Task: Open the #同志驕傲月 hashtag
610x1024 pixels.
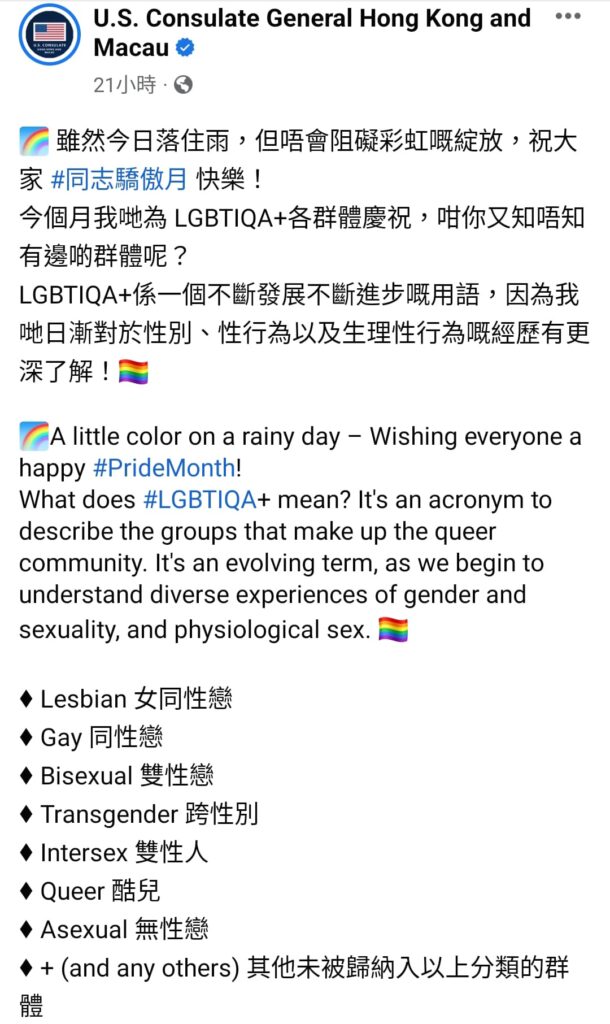Action: 118,180
